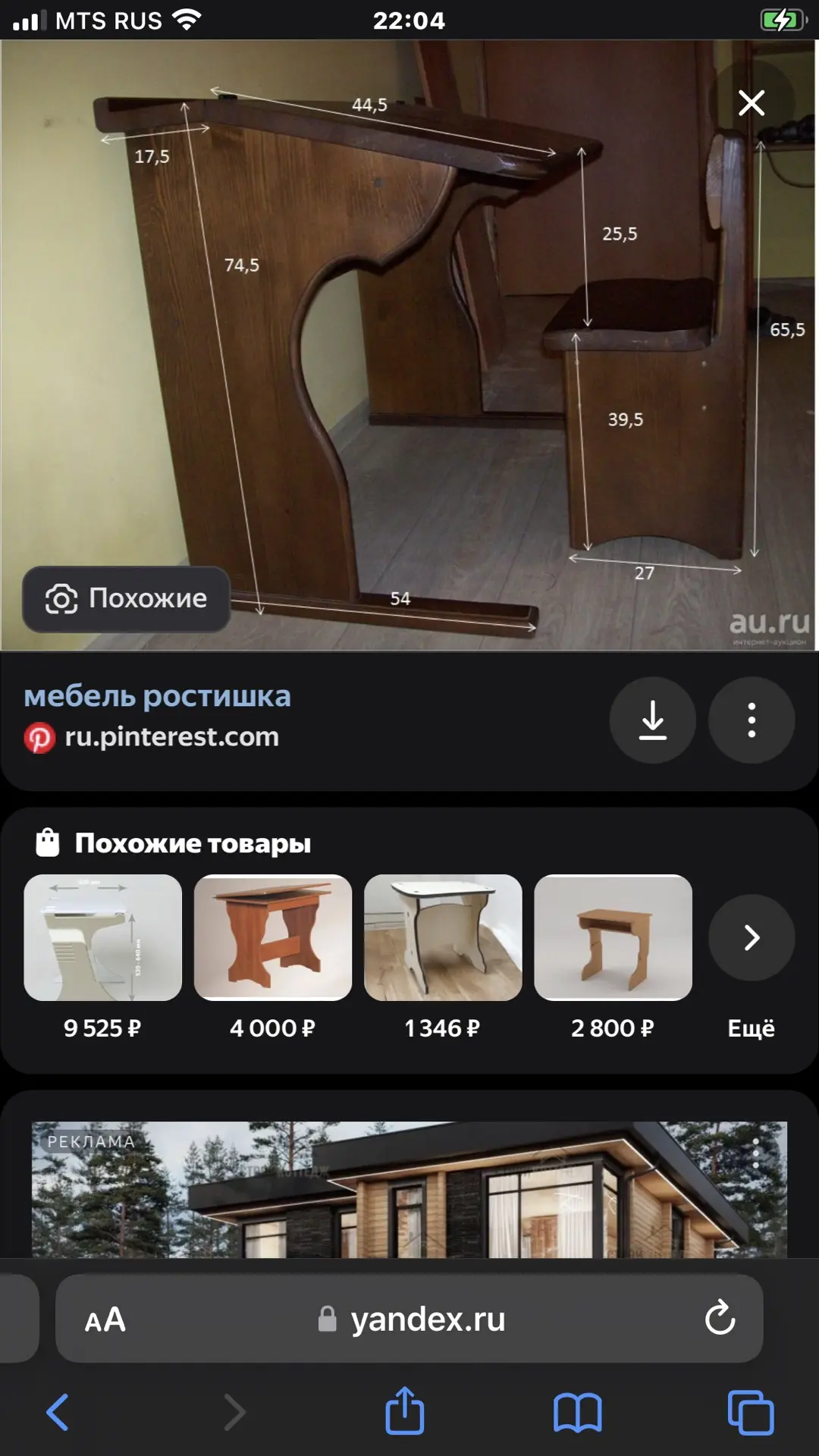Tap the Похожие similar images button
Image resolution: width=819 pixels, height=1456 pixels.
127,599
